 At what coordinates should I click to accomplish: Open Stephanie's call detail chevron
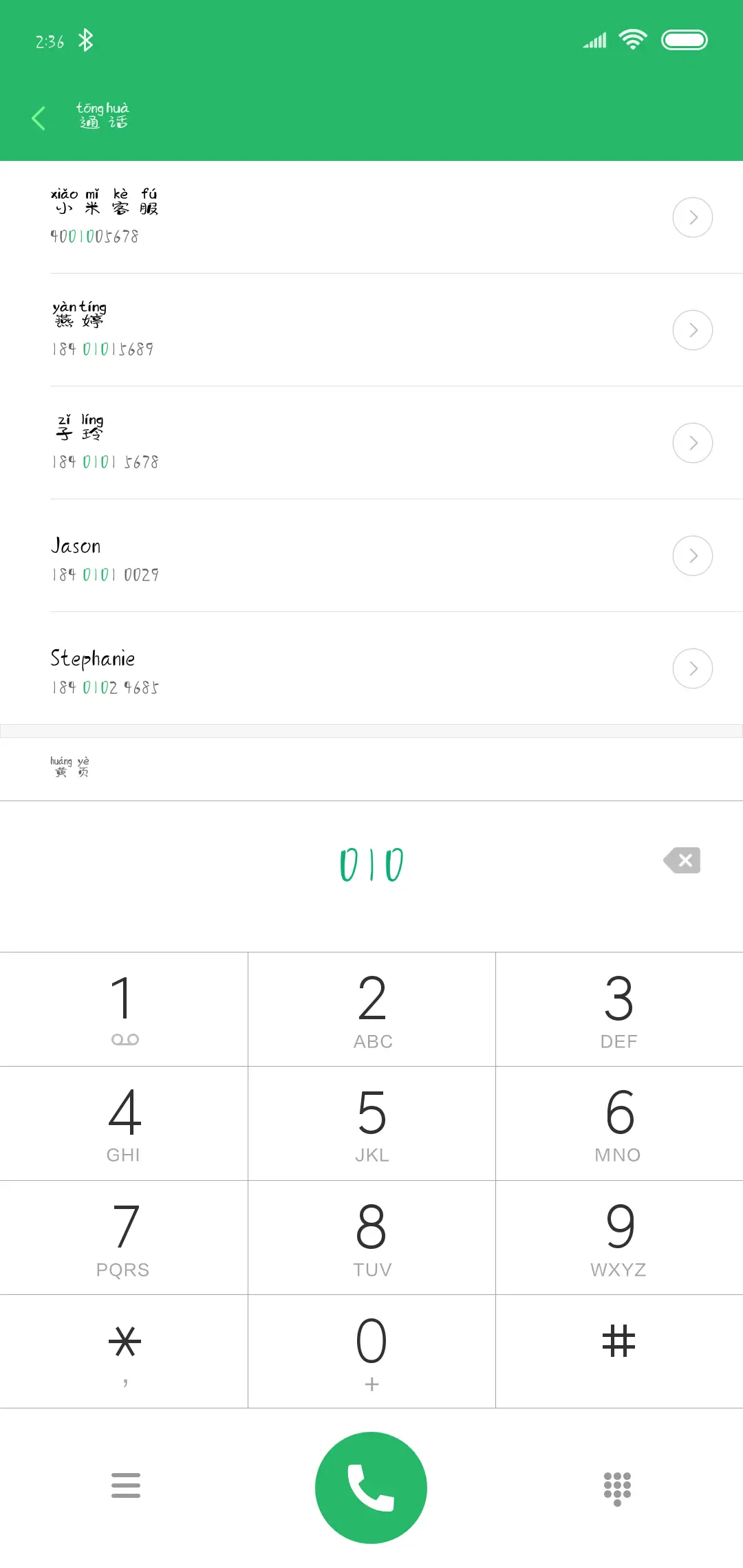pyautogui.click(x=692, y=668)
